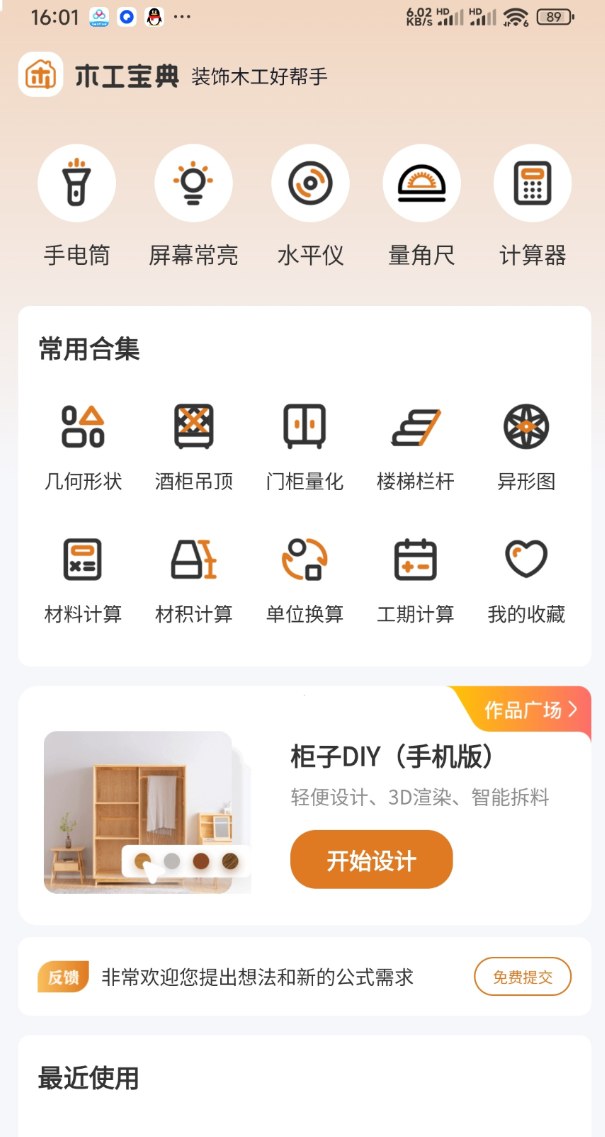Select 几何形状 from common collection
The height and width of the screenshot is (1137, 605).
click(83, 445)
